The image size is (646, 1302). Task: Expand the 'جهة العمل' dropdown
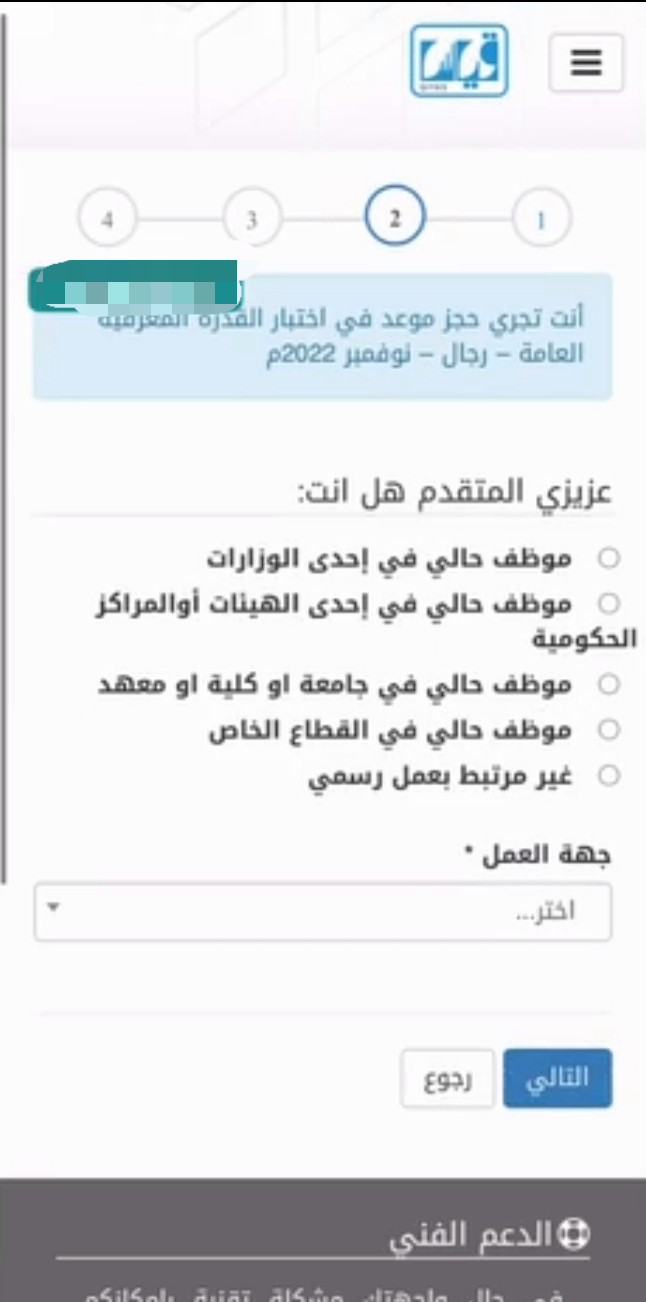pos(322,912)
